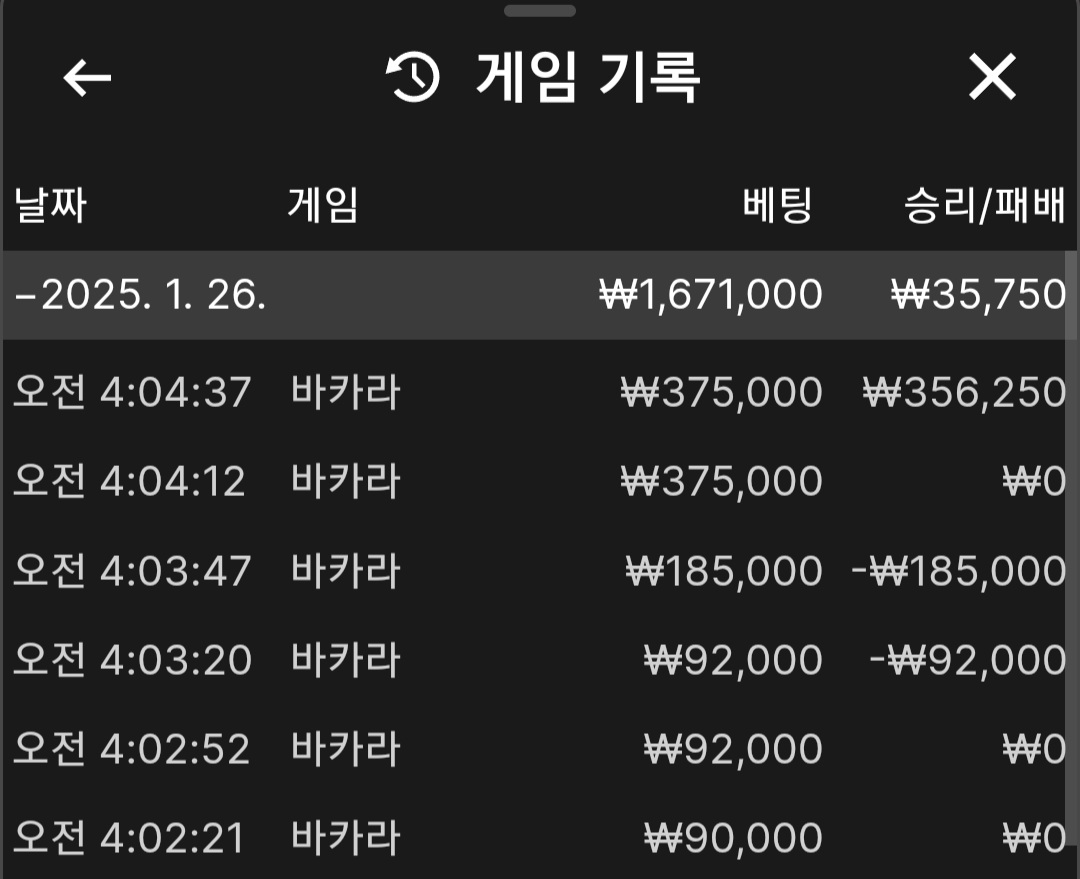
Task: Close the game history panel
Action: pos(992,77)
